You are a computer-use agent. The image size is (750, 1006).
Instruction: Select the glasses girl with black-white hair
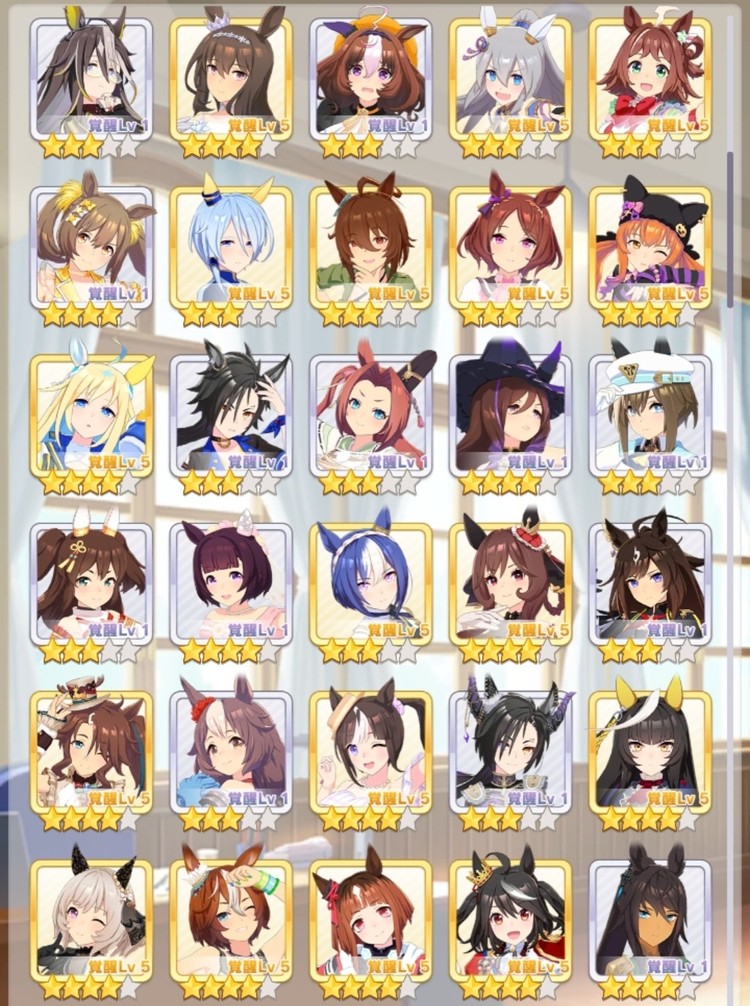[91, 78]
